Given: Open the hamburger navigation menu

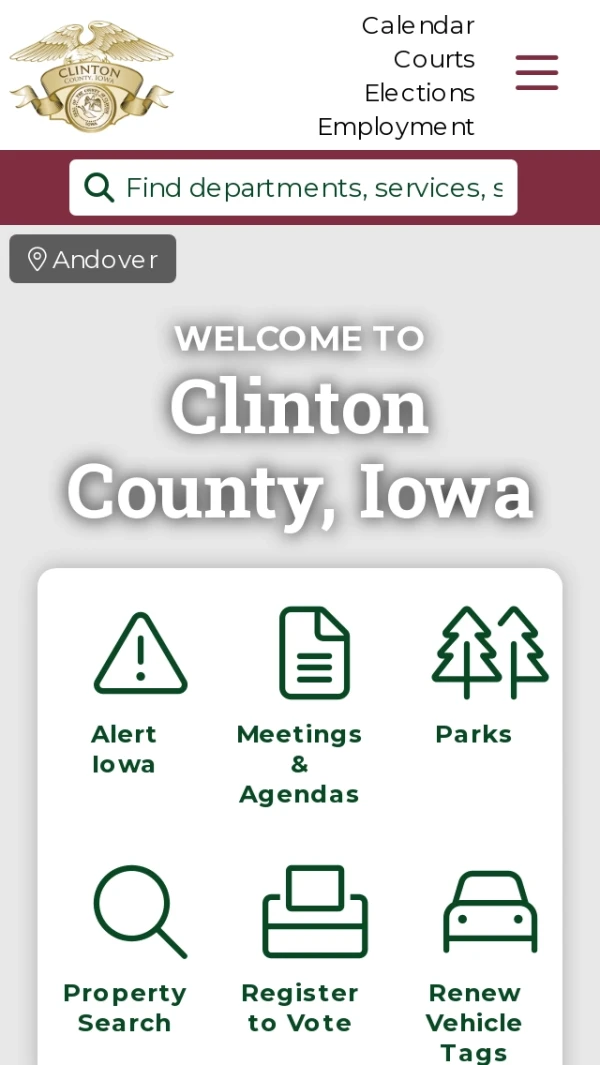Looking at the screenshot, I should click(536, 73).
